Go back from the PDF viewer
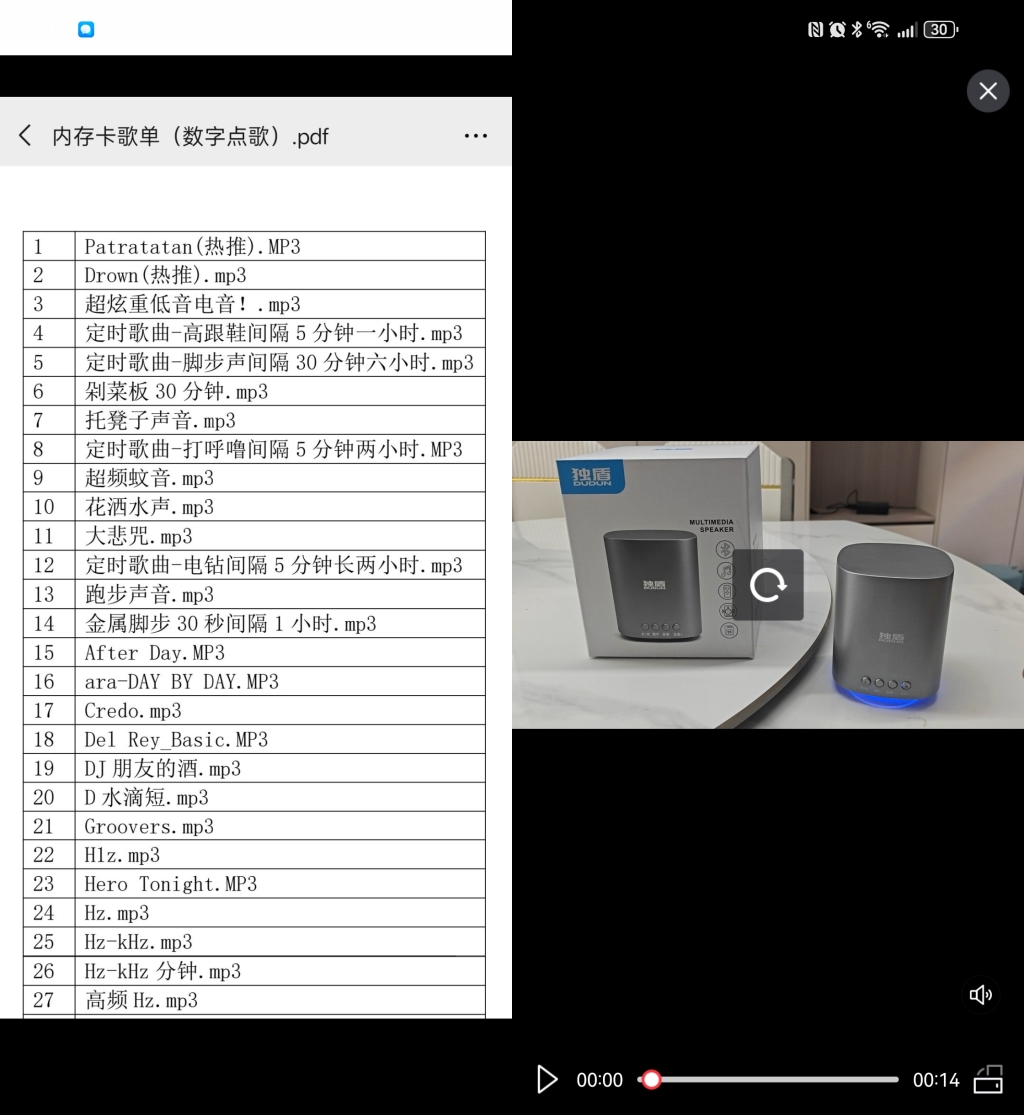 (x=26, y=136)
